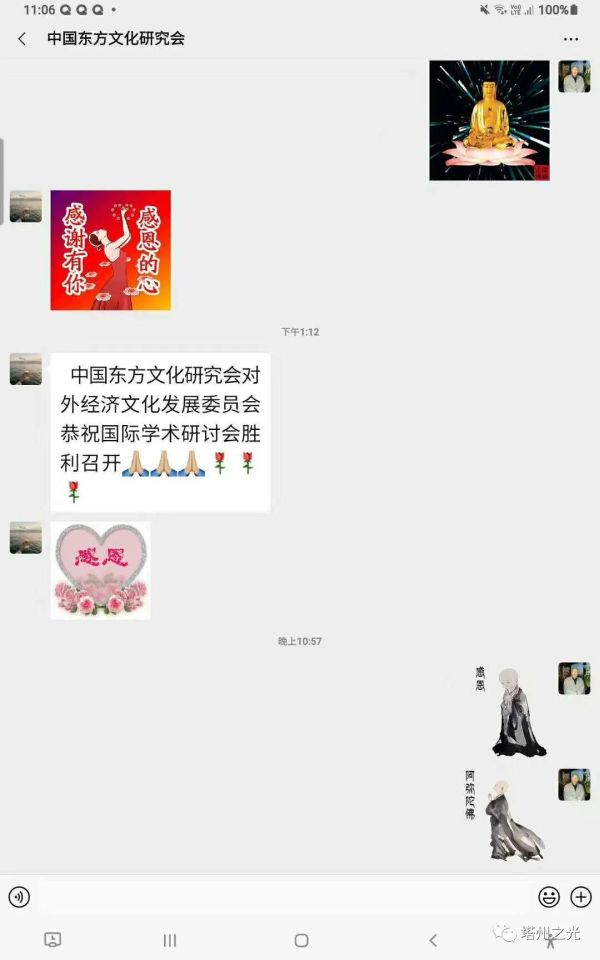This screenshot has width=600, height=960.
Task: Open the pink heart 感恩 sticker
Action: pyautogui.click(x=100, y=570)
